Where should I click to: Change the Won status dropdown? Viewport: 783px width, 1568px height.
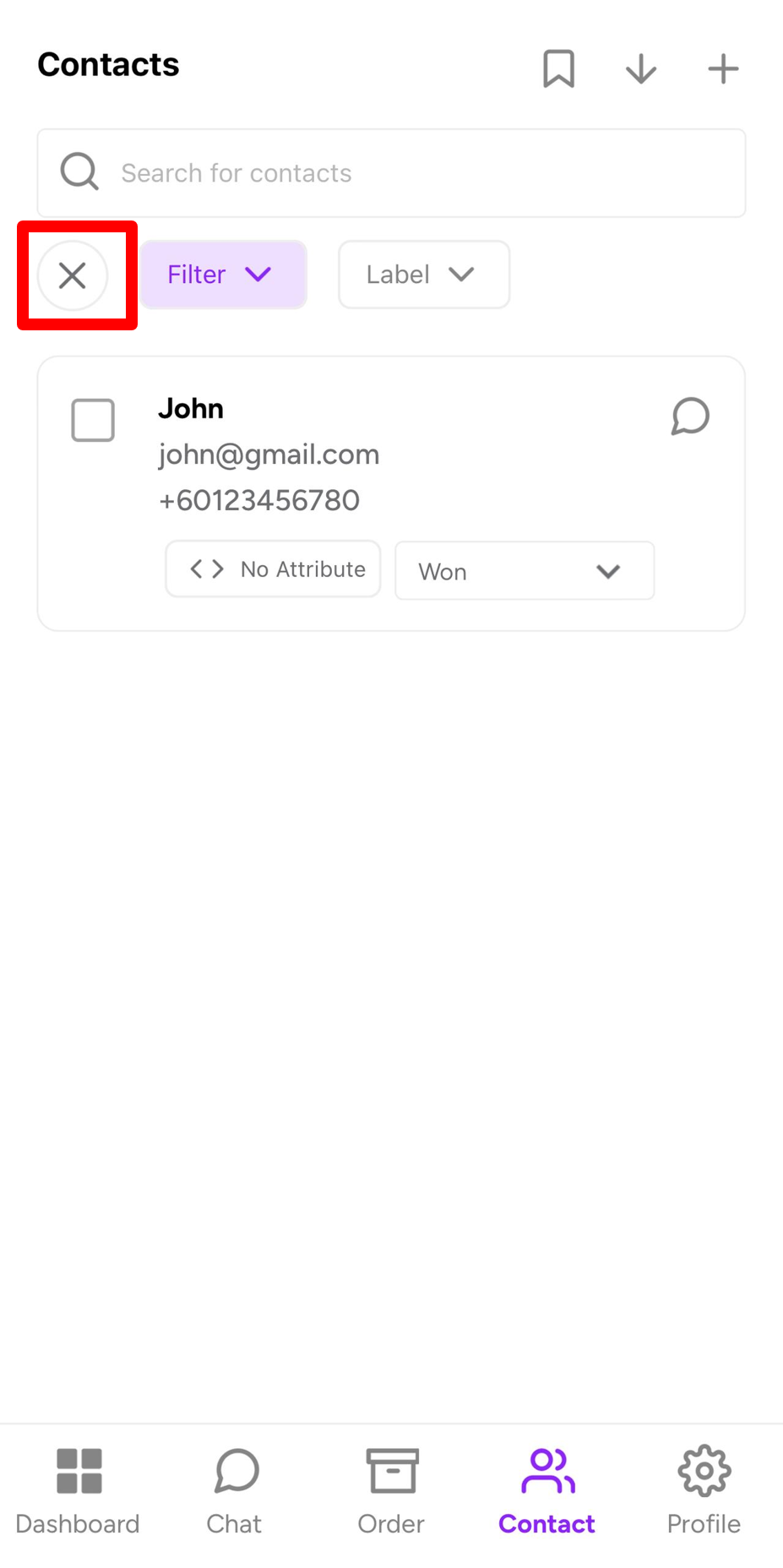525,571
